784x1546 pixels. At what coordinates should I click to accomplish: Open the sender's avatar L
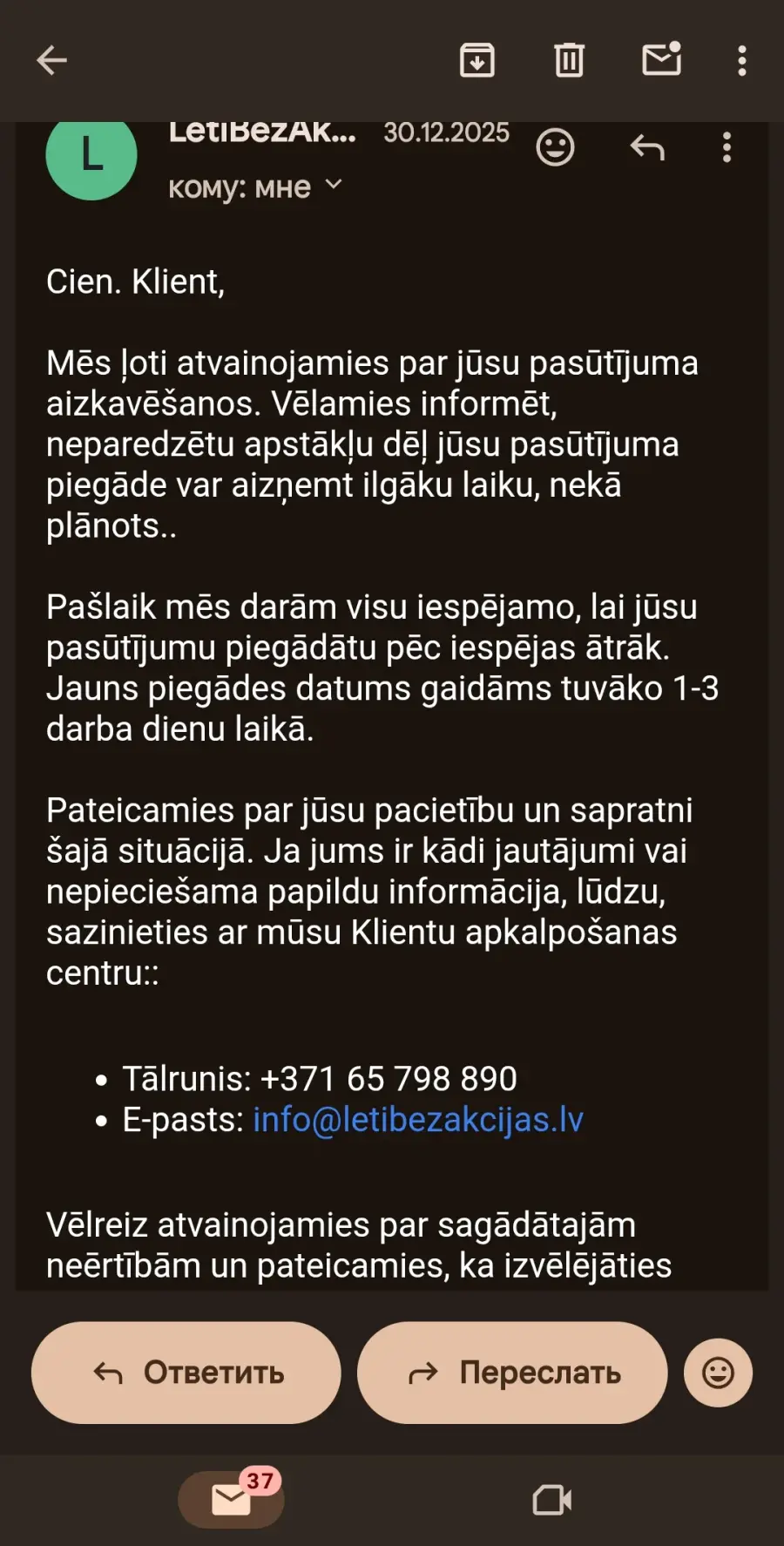pos(91,155)
